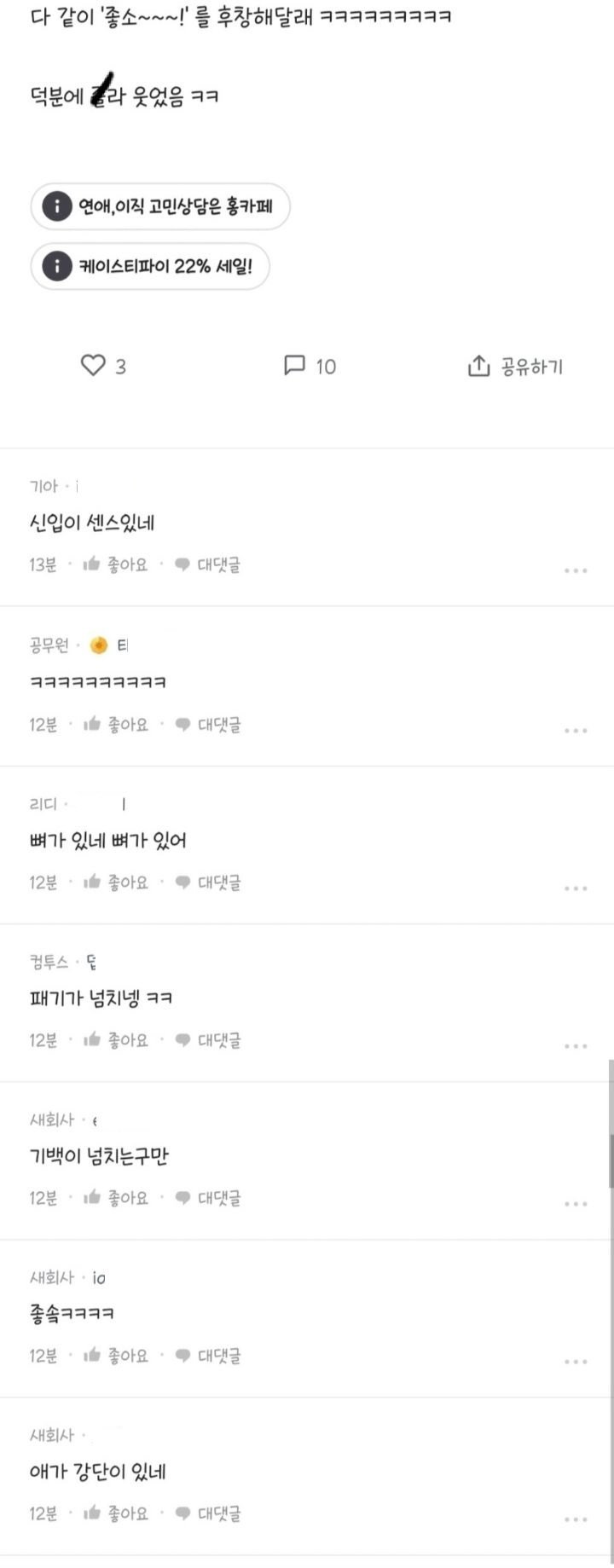The width and height of the screenshot is (614, 1568).
Task: Reply to the comment 신입이 센스있네
Action: point(207,564)
